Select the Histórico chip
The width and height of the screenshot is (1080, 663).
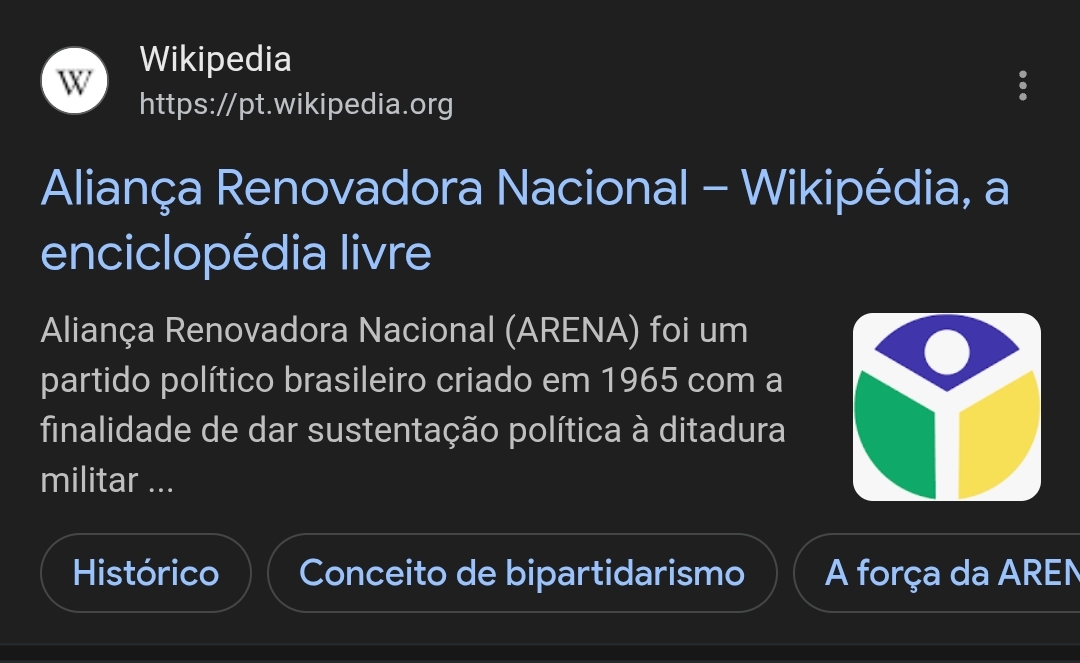[146, 573]
